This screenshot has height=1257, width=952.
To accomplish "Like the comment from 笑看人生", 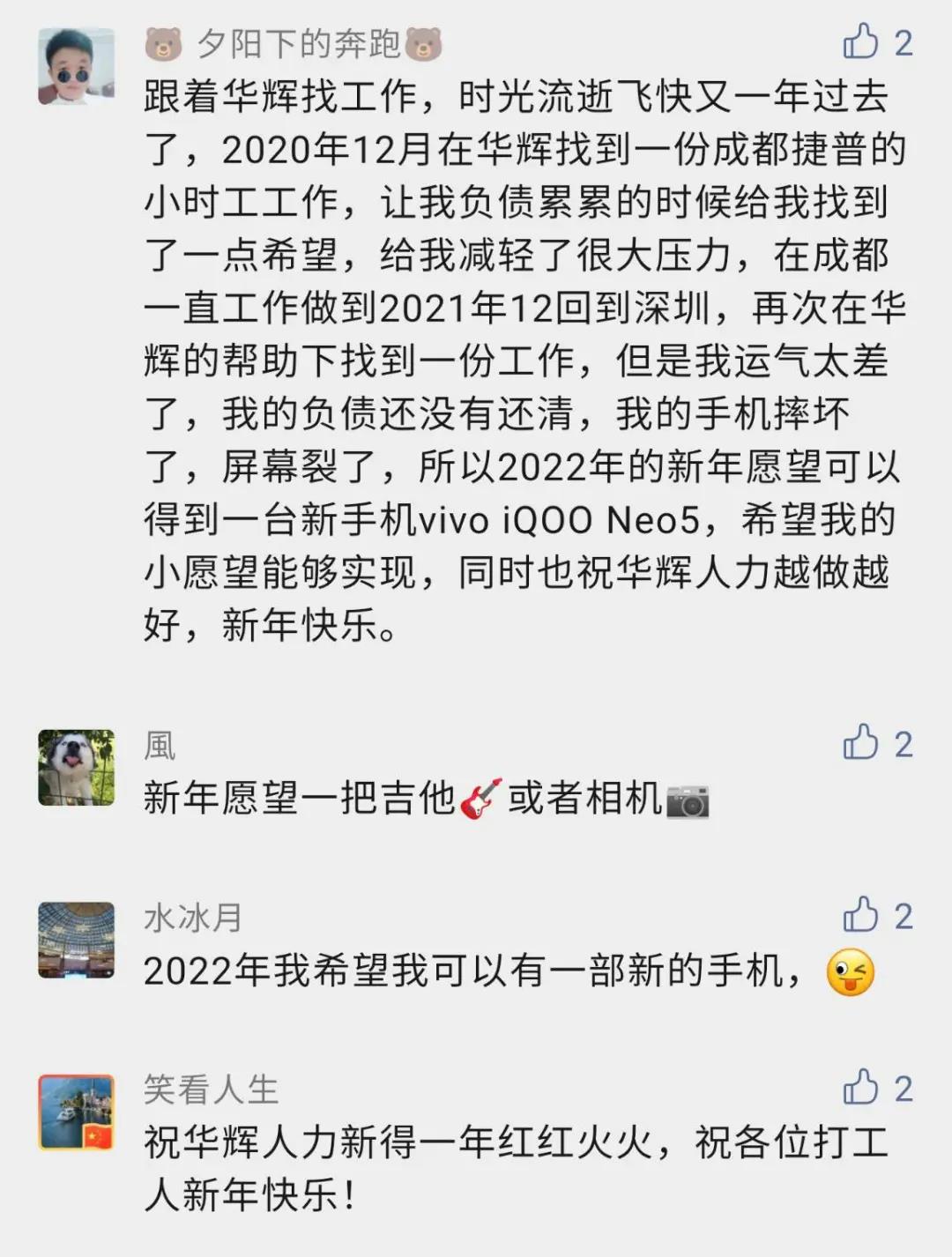I will point(861,1088).
